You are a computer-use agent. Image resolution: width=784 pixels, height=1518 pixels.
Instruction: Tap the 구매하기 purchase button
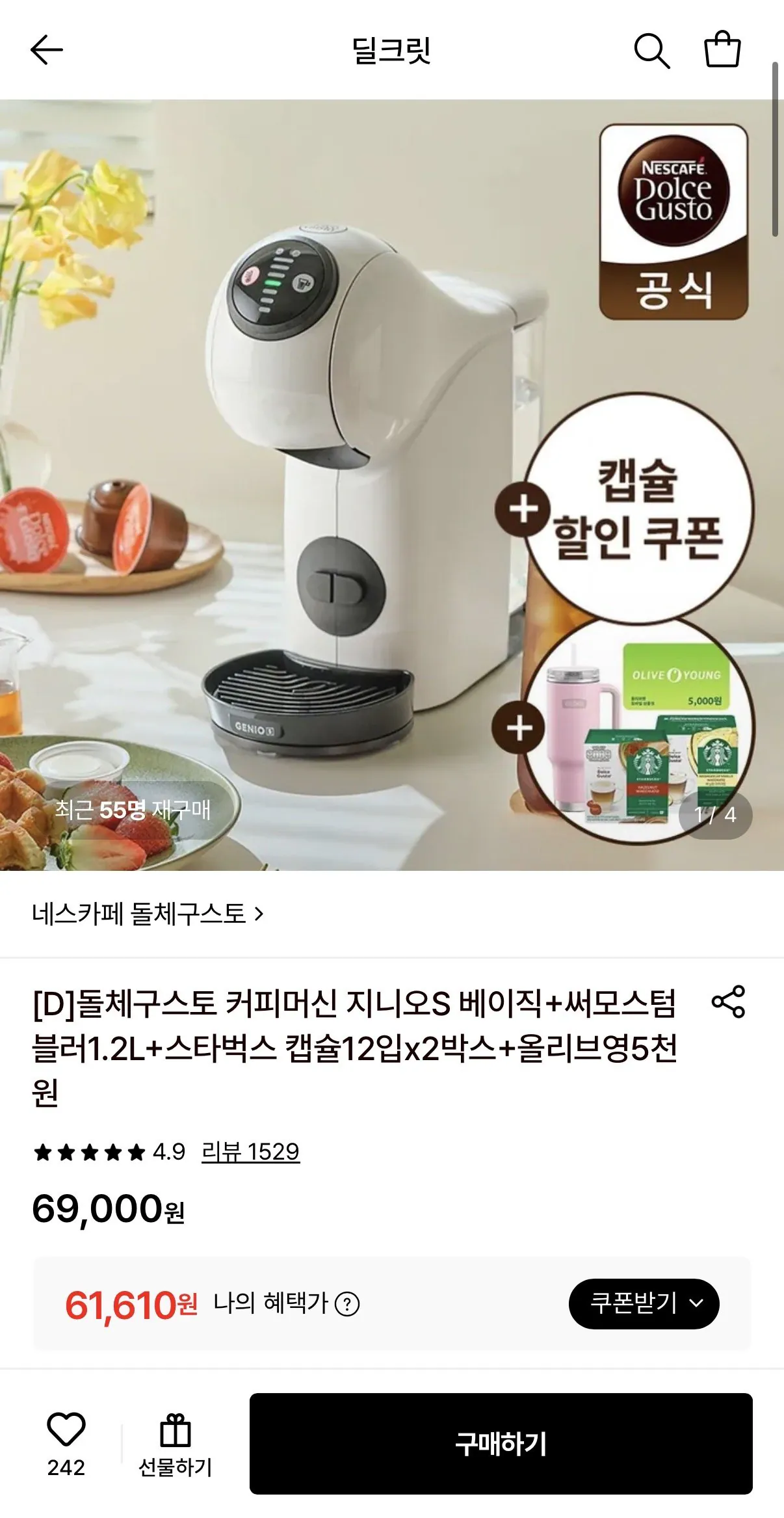(x=501, y=1443)
